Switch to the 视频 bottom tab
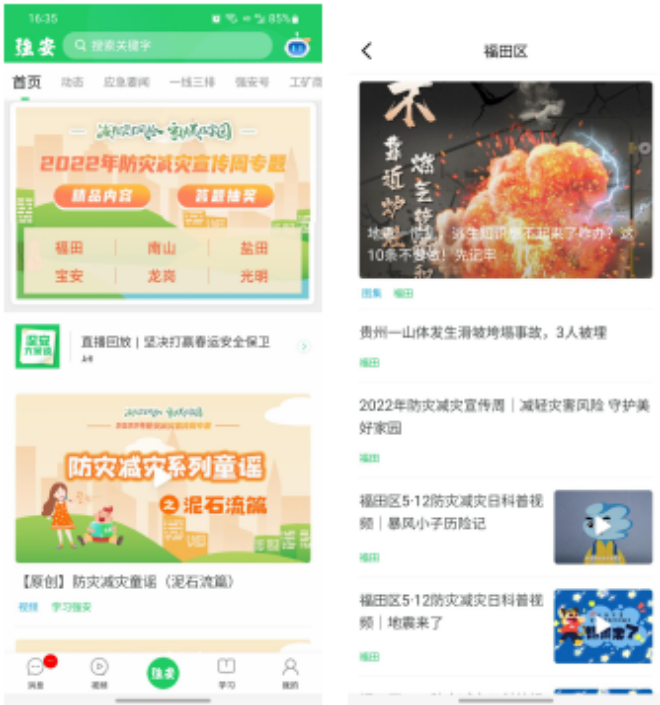Image resolution: width=660 pixels, height=705 pixels. tap(99, 672)
